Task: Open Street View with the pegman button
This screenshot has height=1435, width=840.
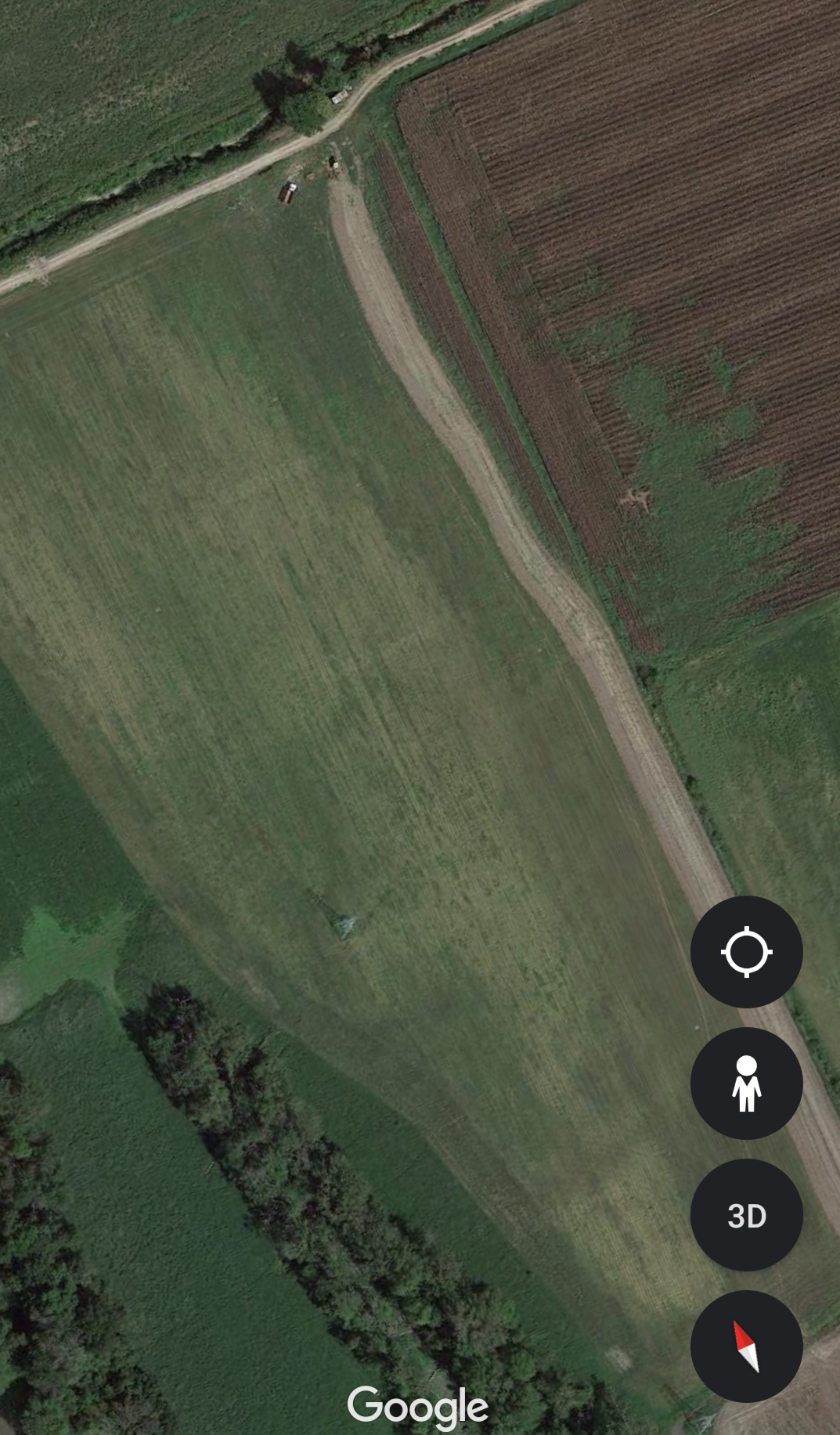Action: click(746, 1083)
